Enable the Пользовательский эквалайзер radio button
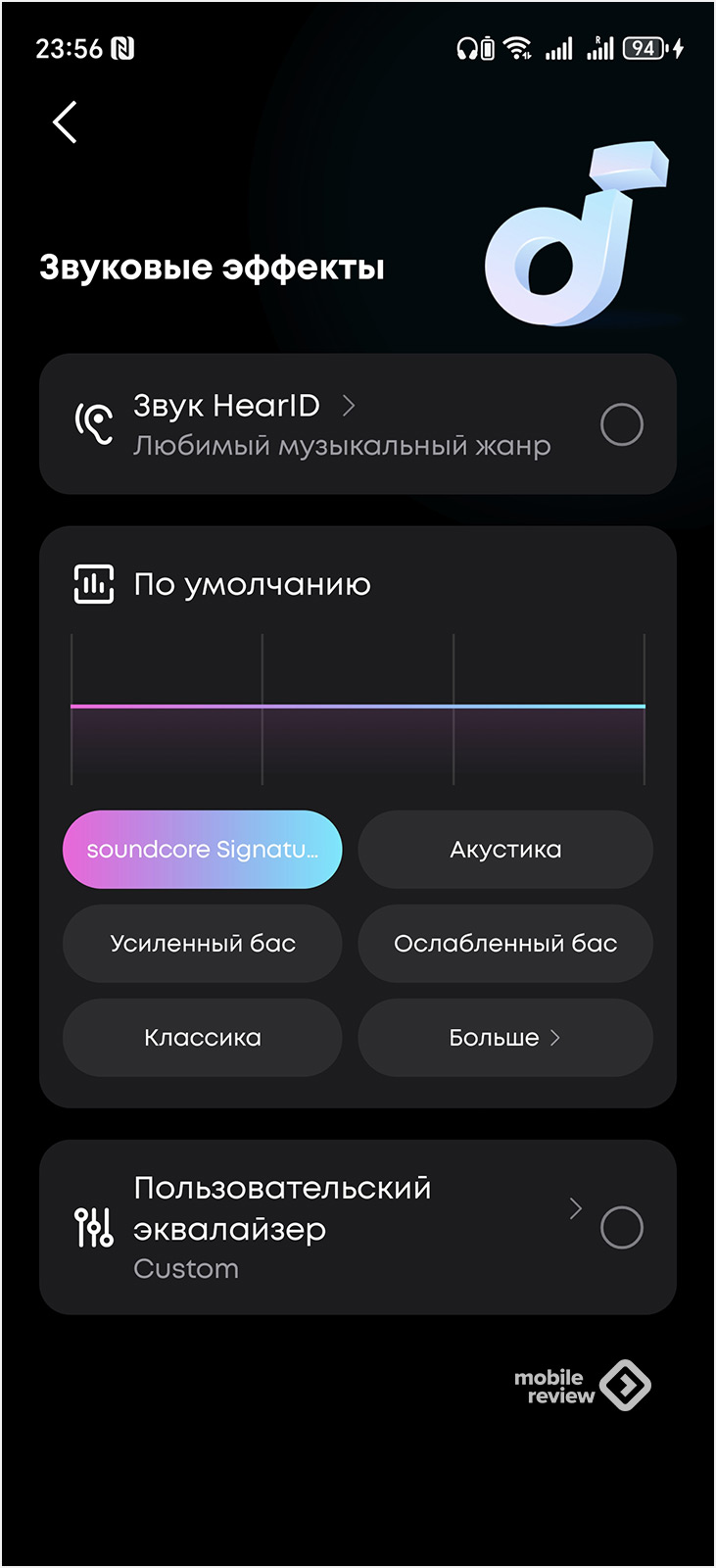Image resolution: width=716 pixels, height=1568 pixels. click(x=621, y=1228)
